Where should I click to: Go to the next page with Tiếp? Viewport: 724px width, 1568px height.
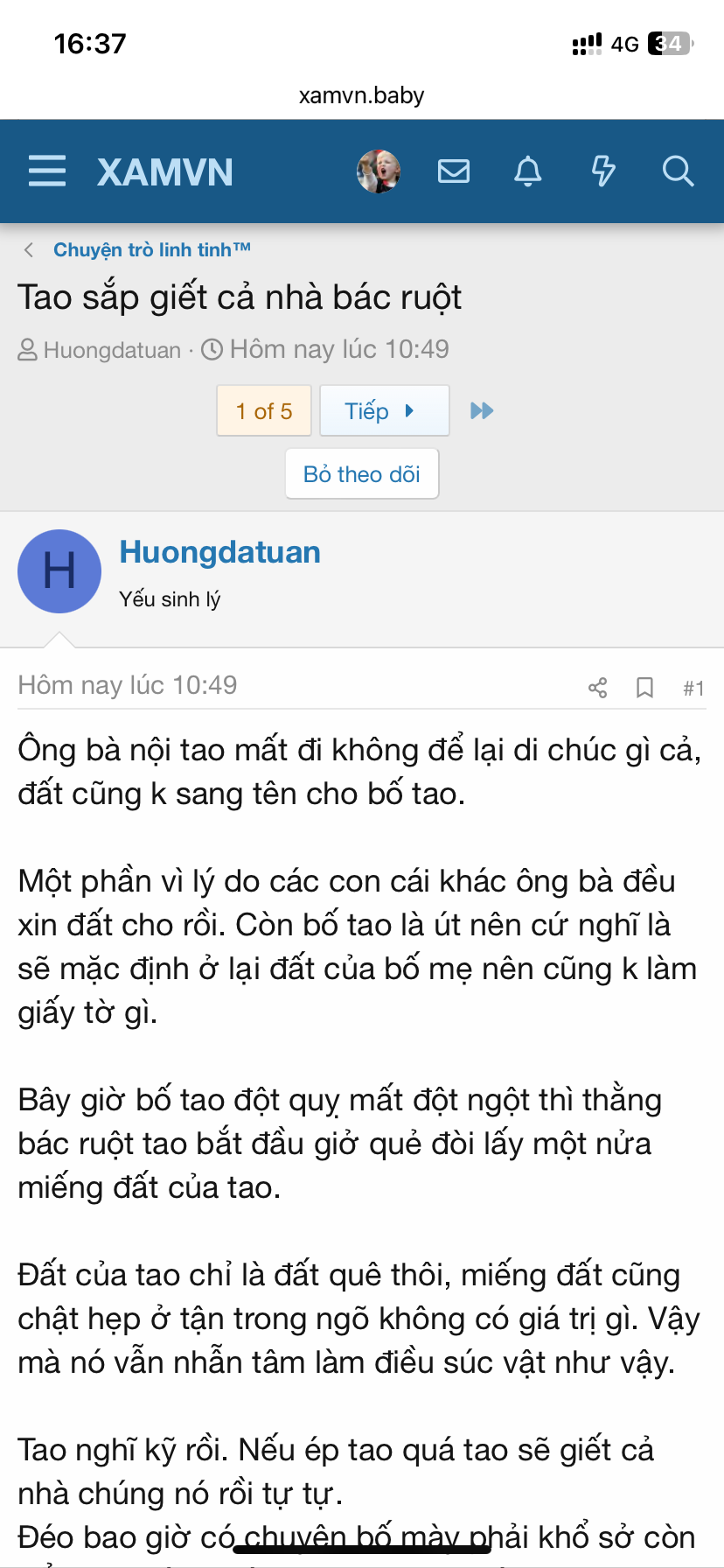(x=384, y=410)
